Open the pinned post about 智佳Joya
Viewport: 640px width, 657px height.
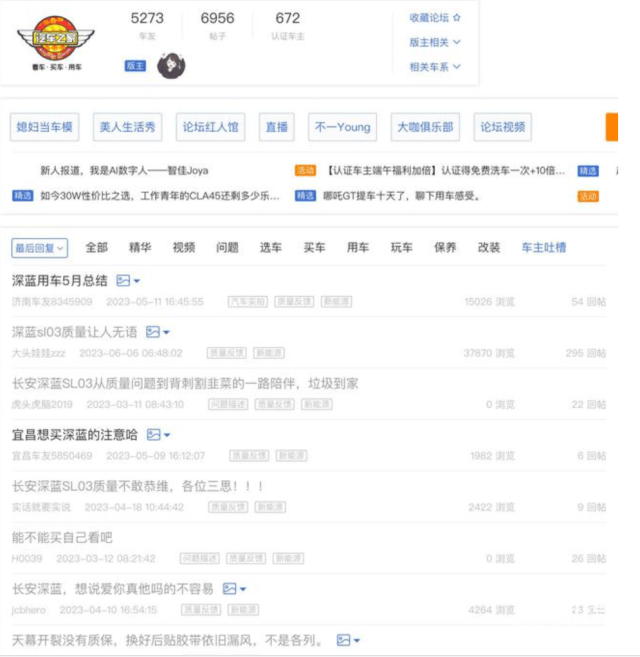[124, 171]
